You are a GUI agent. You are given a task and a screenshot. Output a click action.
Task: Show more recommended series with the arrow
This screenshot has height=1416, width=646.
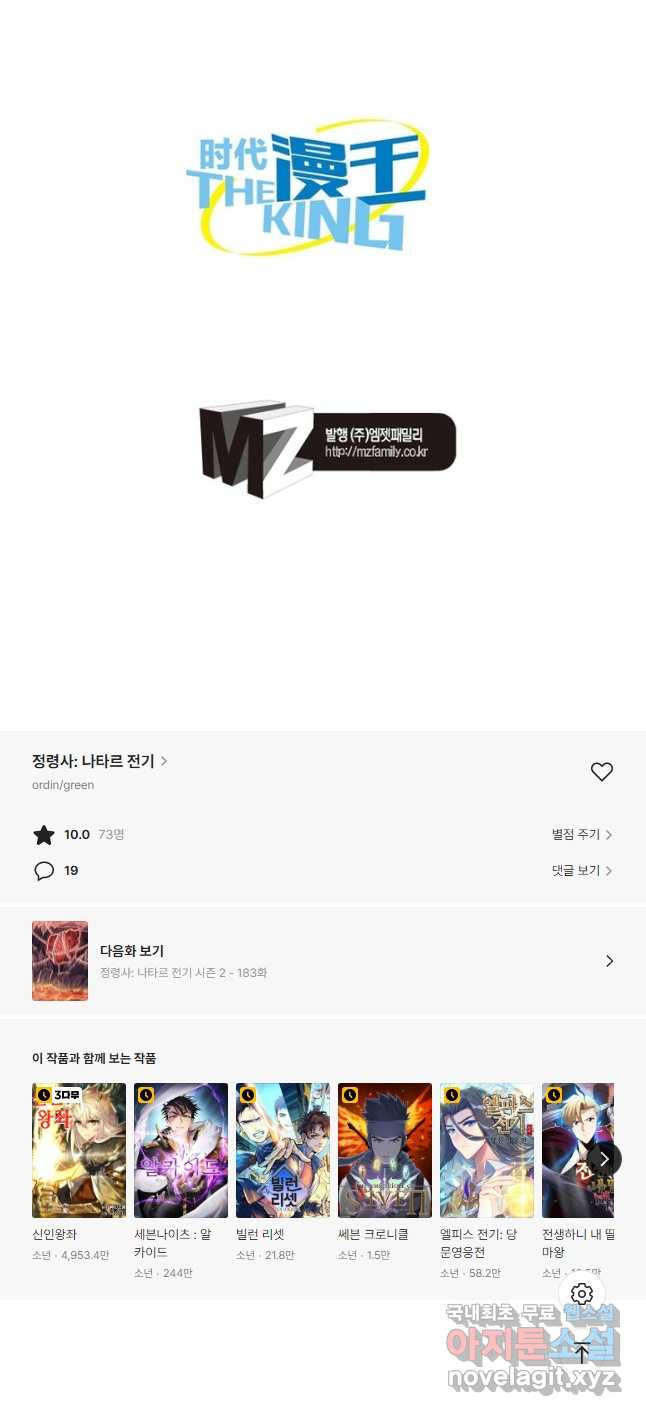click(604, 1159)
